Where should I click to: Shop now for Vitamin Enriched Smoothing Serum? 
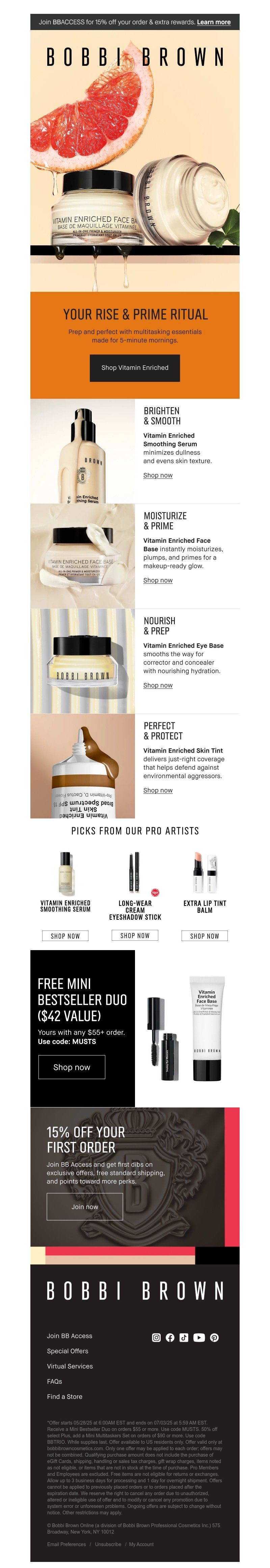(158, 475)
